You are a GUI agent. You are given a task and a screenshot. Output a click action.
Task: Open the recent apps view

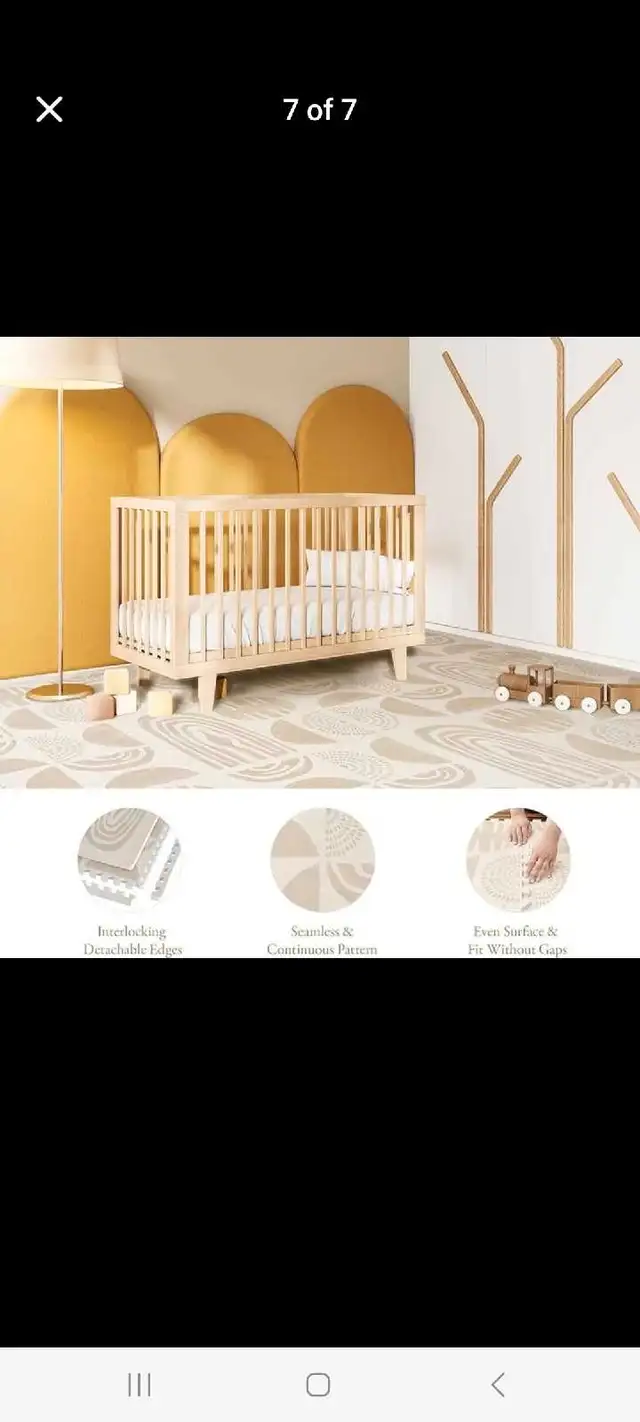(139, 1384)
